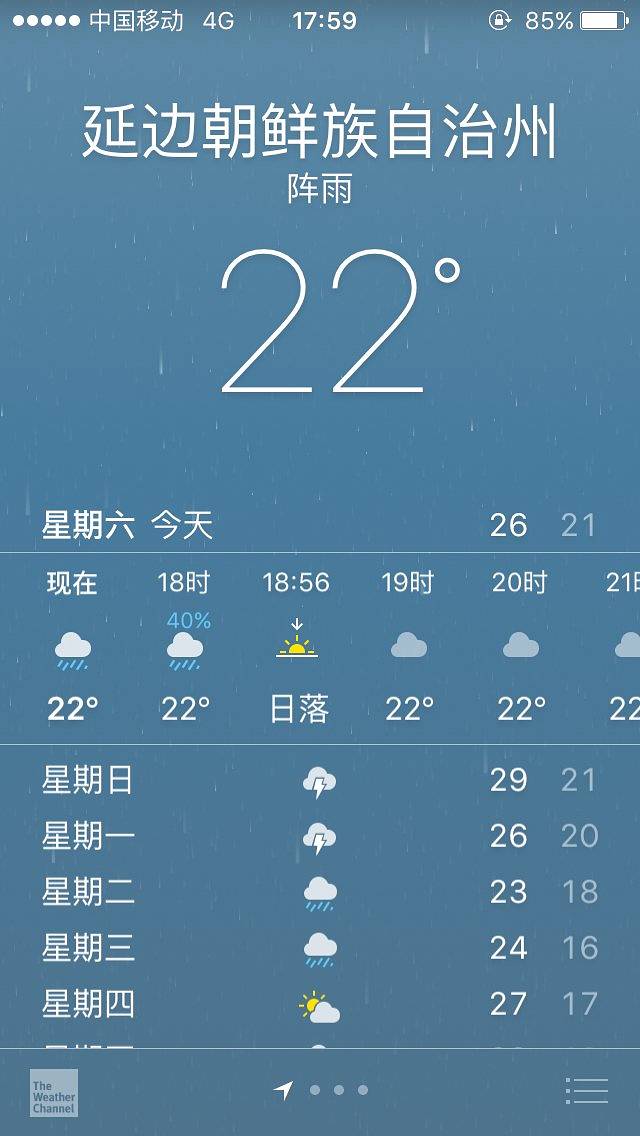Open the city list menu icon
Image resolution: width=640 pixels, height=1136 pixels.
[586, 1090]
